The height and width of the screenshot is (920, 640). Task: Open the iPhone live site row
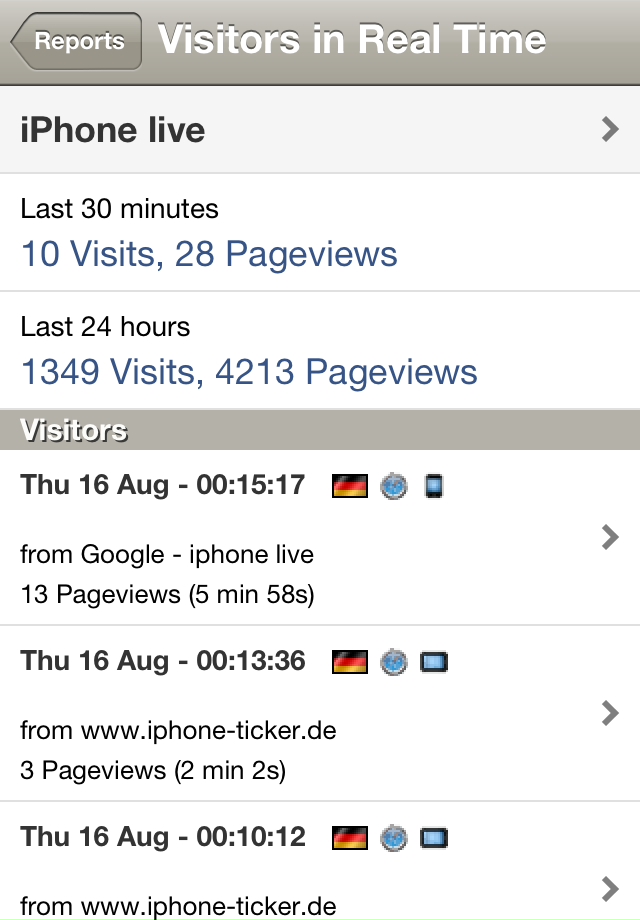(x=320, y=130)
